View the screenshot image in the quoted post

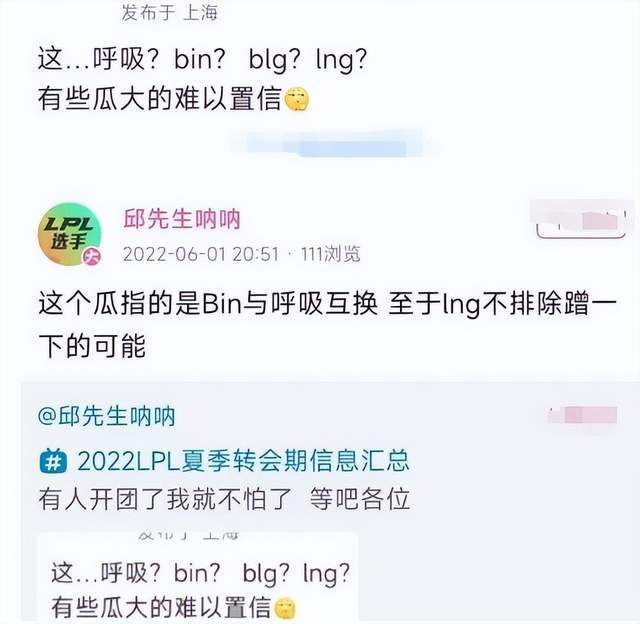(197, 577)
